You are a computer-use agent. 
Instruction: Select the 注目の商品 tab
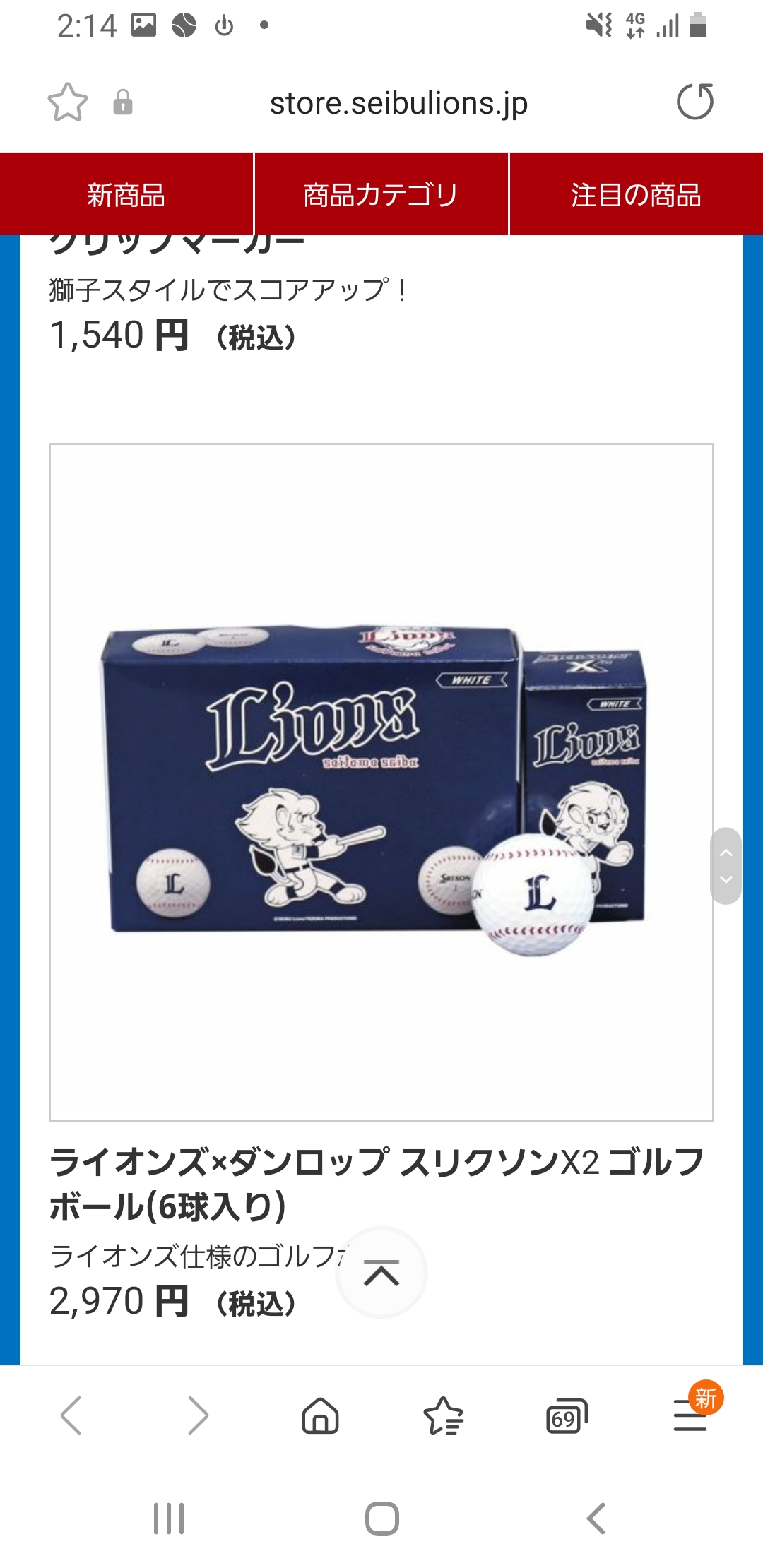pos(636,194)
